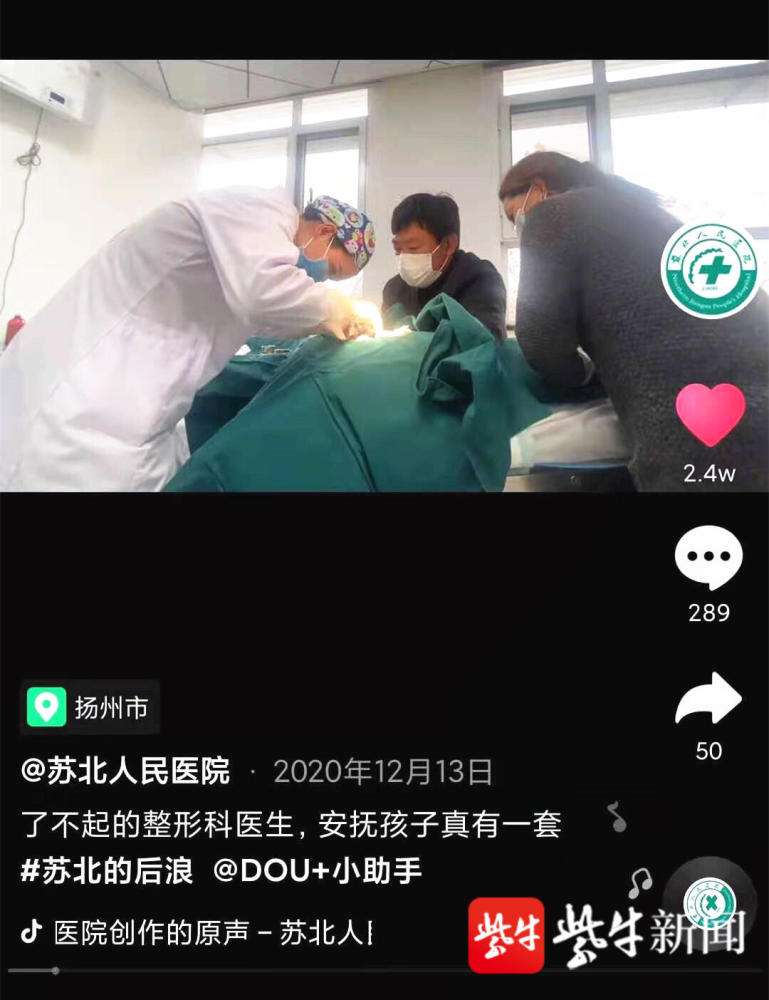Tap the spinning music disc

710,904
